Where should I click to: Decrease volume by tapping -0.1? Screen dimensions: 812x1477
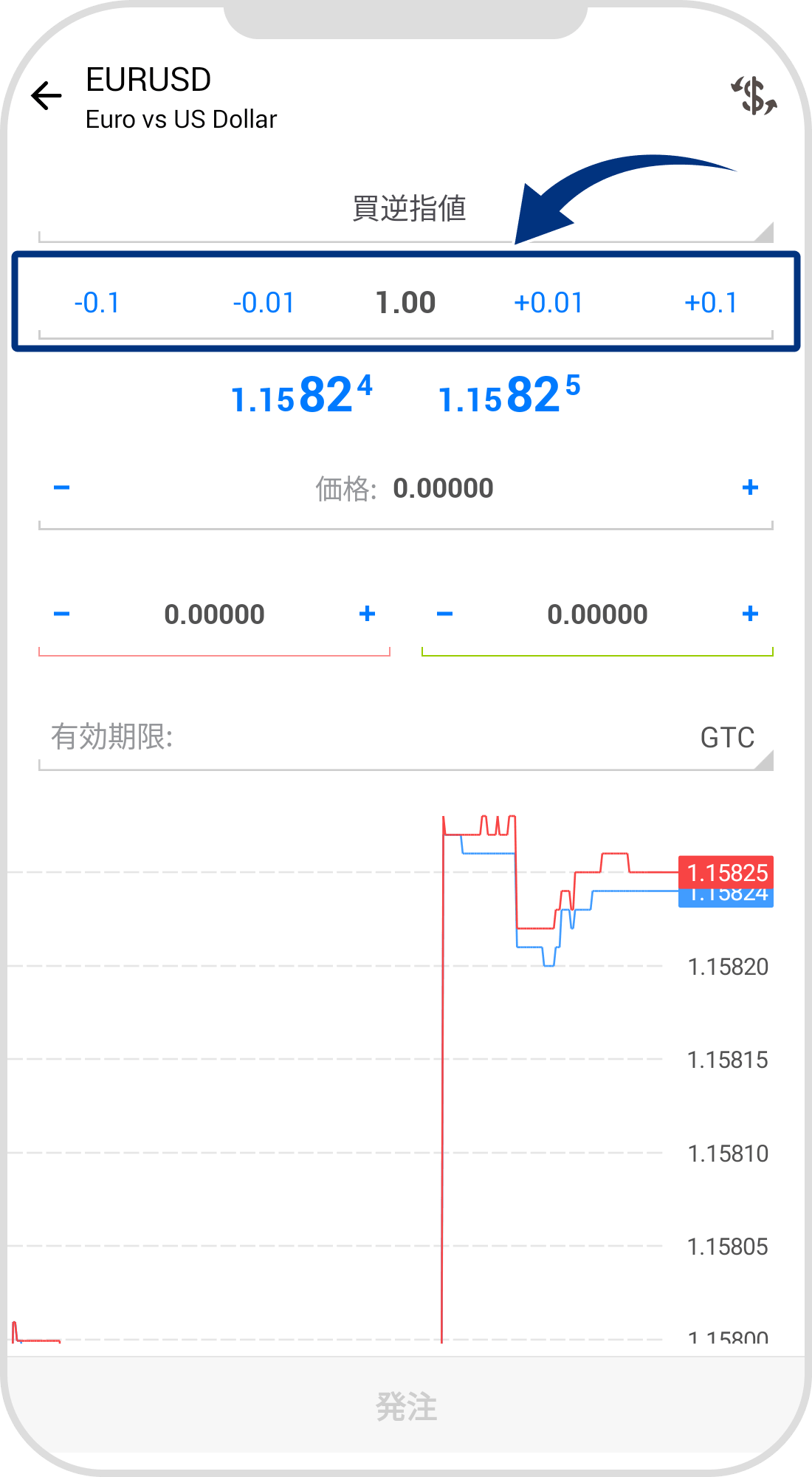click(x=97, y=303)
